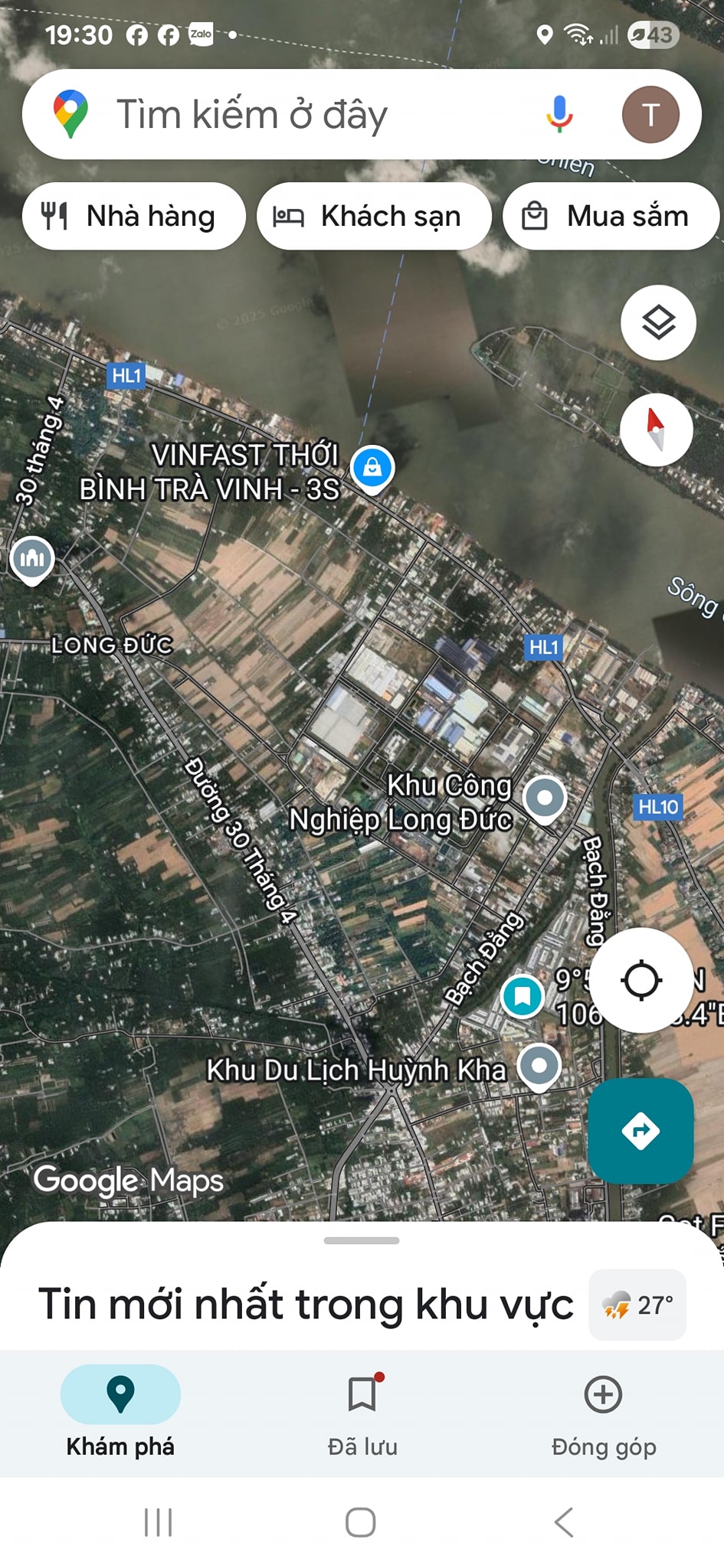
Task: Filter results with the Nhà hàng chip
Action: 133,216
